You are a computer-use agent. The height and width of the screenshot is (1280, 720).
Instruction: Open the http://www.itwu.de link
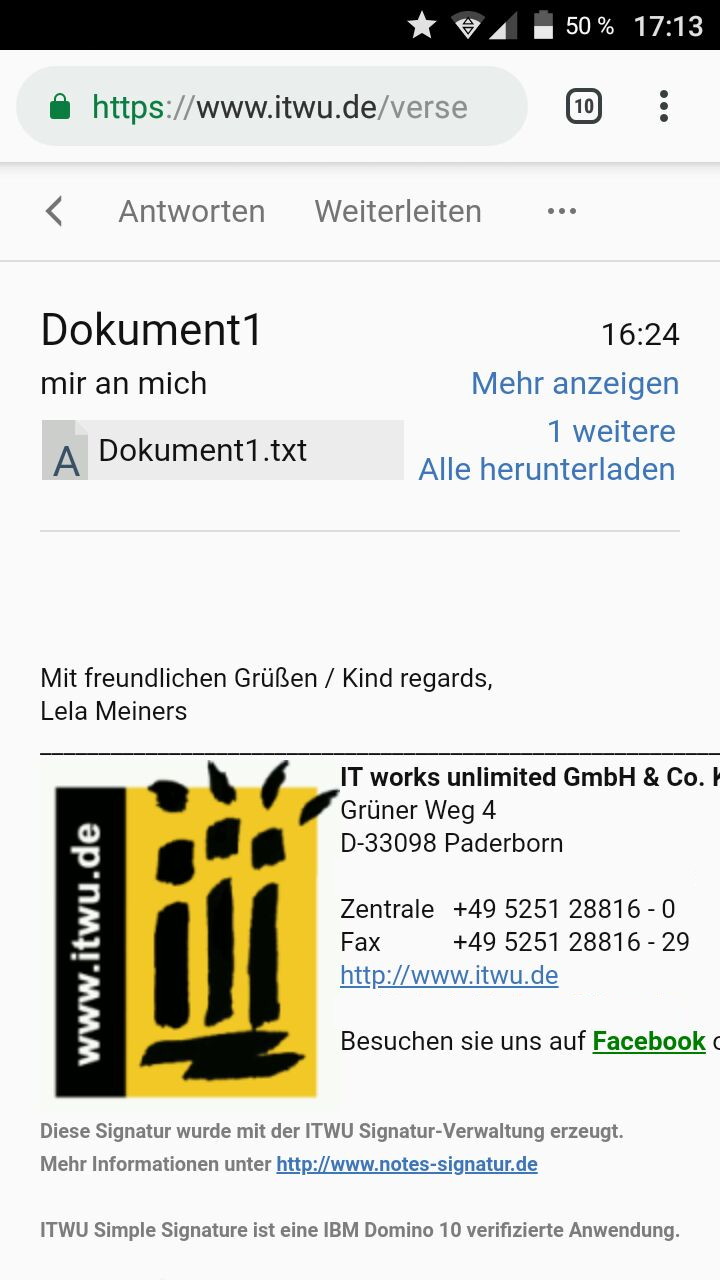[x=449, y=975]
